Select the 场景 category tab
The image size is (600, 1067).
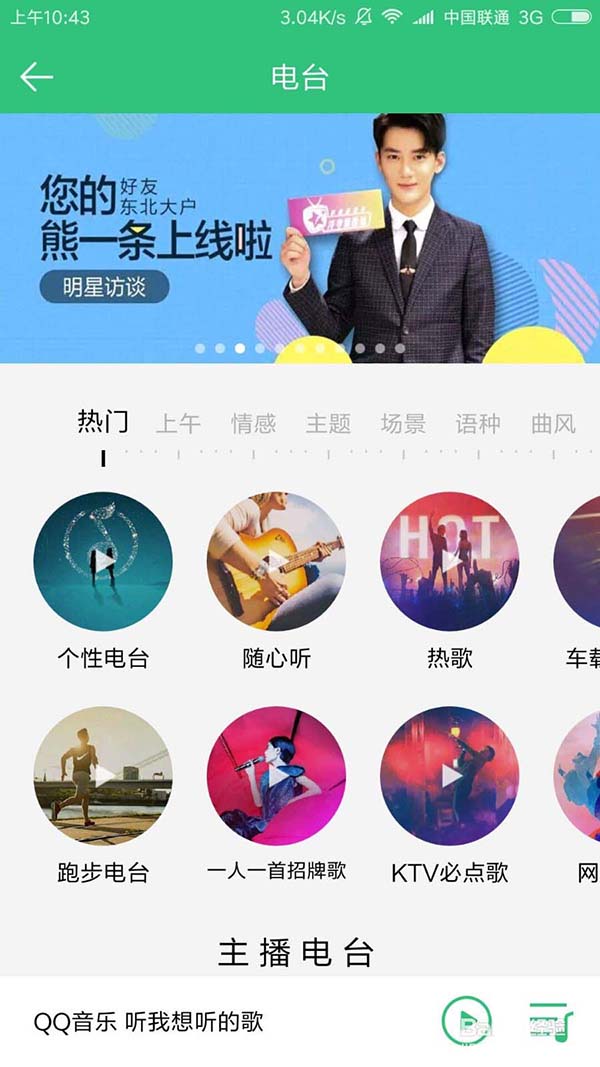tap(403, 423)
